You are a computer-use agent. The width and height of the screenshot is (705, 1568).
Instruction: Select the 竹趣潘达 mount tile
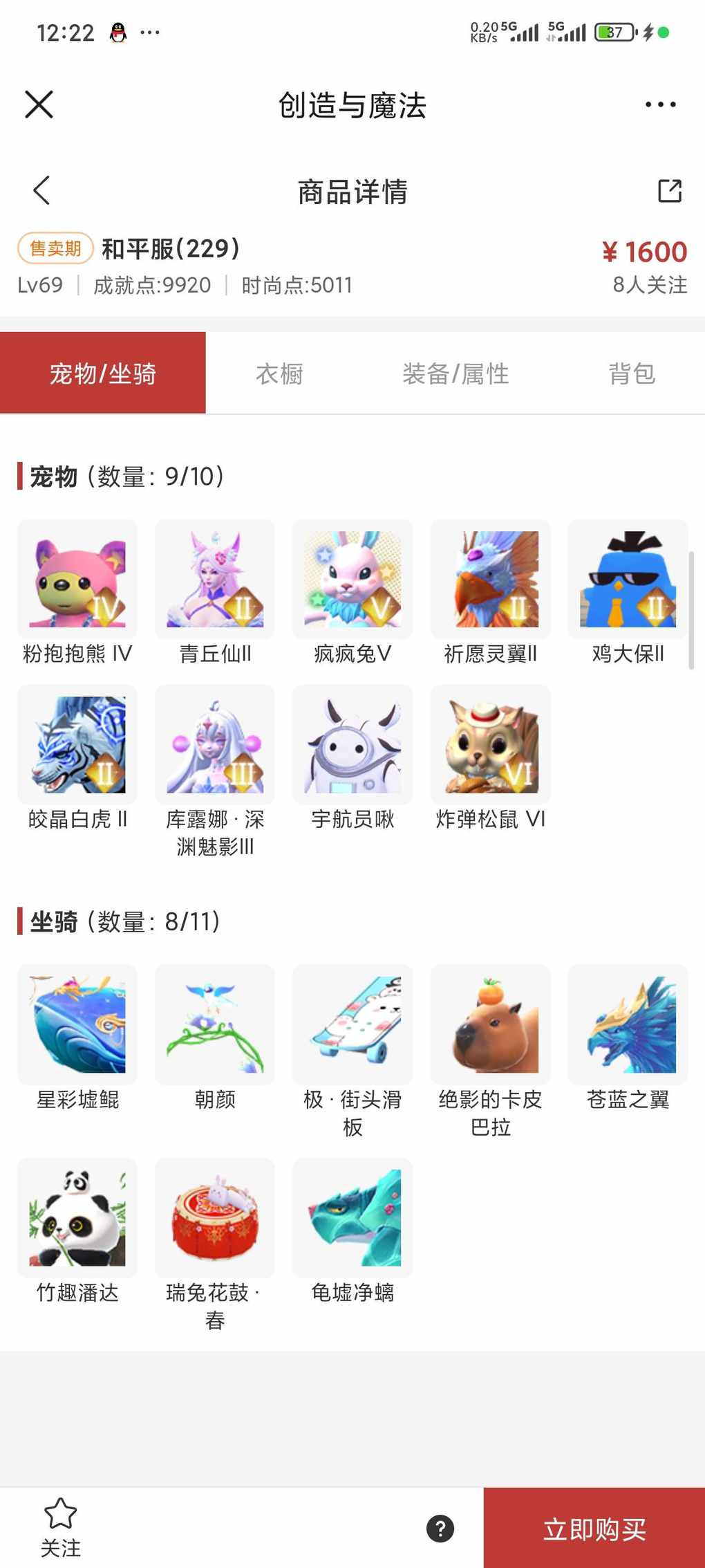pyautogui.click(x=77, y=1218)
